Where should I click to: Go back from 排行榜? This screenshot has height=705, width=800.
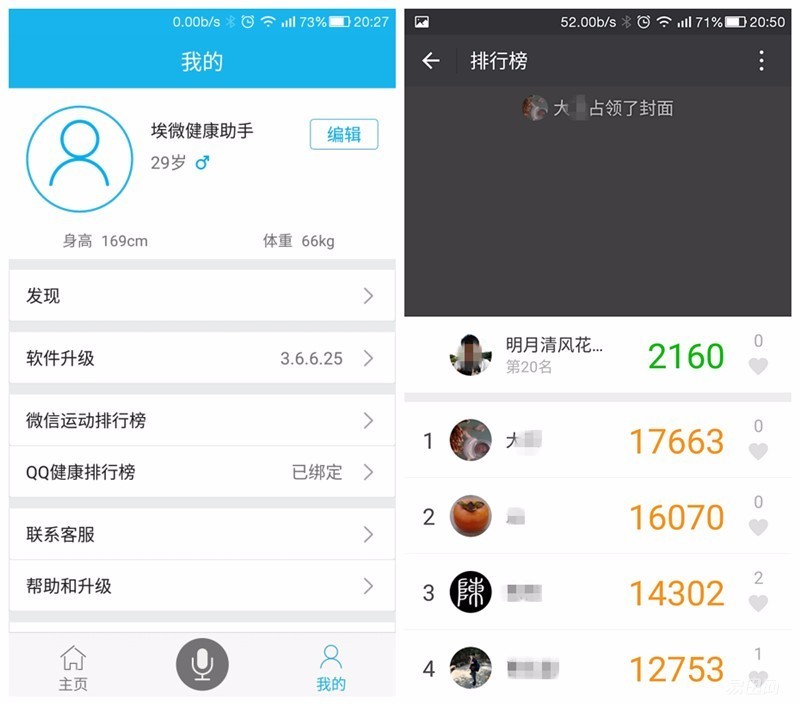431,61
